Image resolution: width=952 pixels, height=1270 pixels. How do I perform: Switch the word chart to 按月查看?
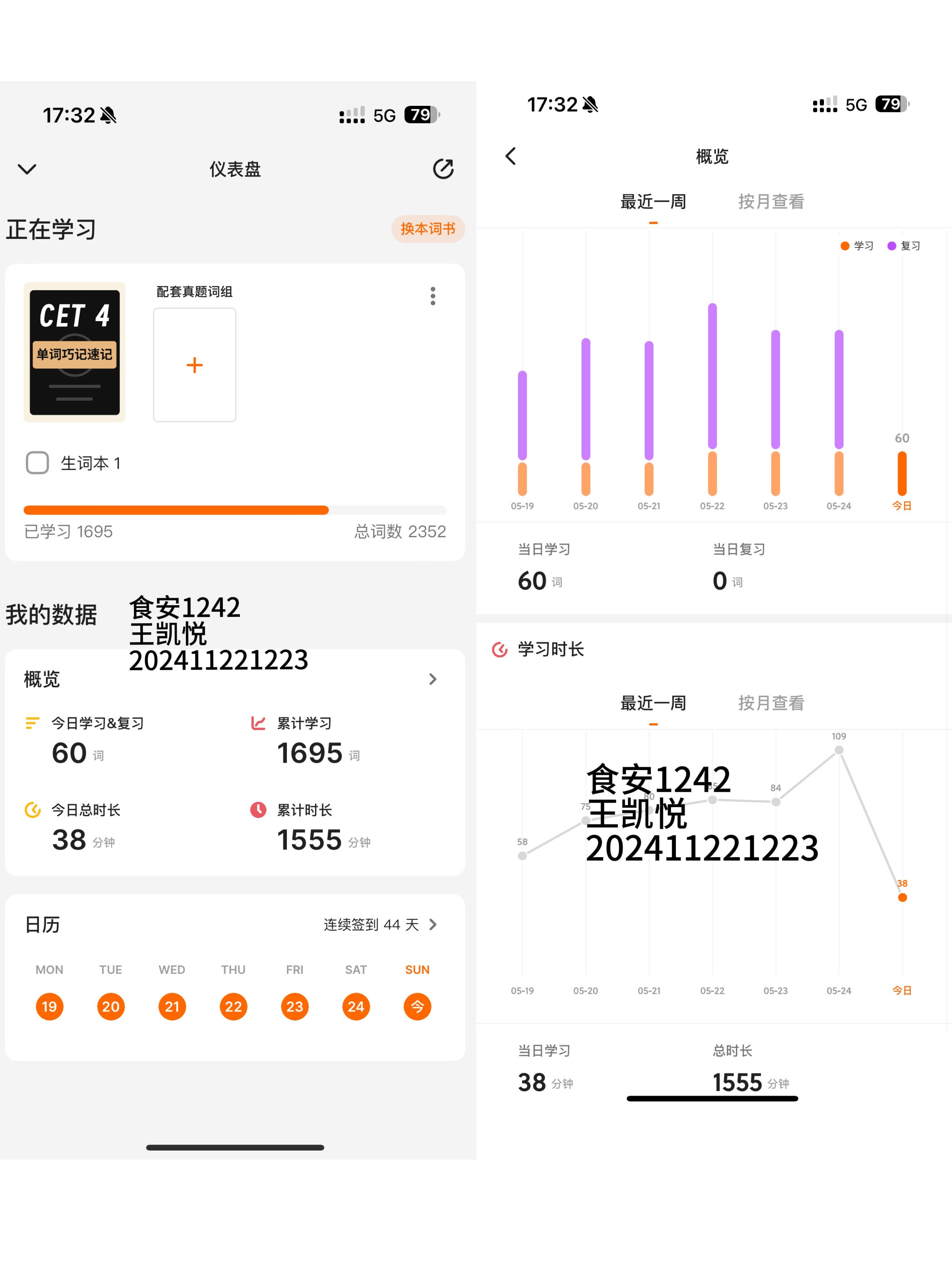click(771, 202)
